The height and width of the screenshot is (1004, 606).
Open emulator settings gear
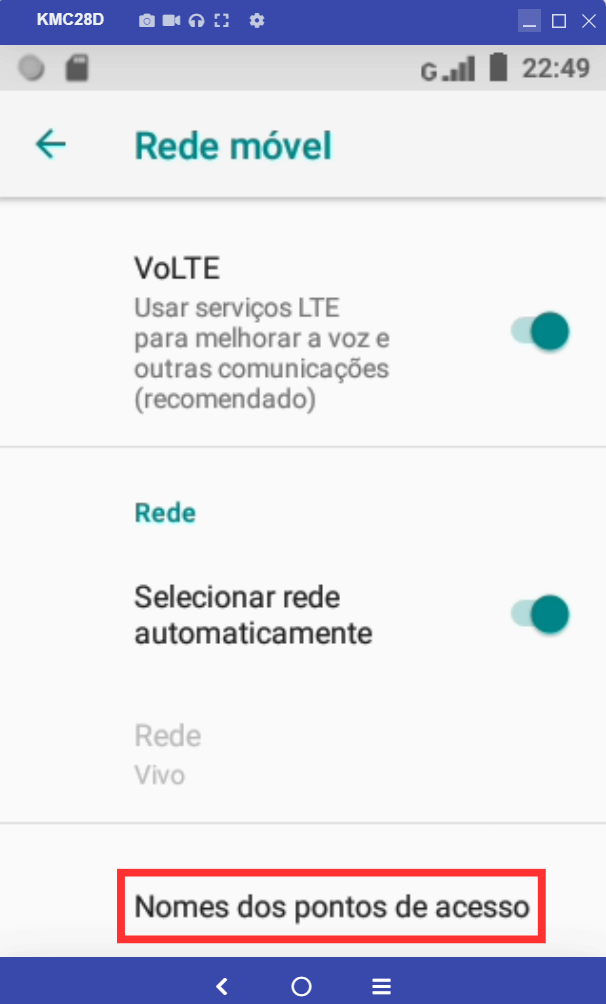[256, 21]
